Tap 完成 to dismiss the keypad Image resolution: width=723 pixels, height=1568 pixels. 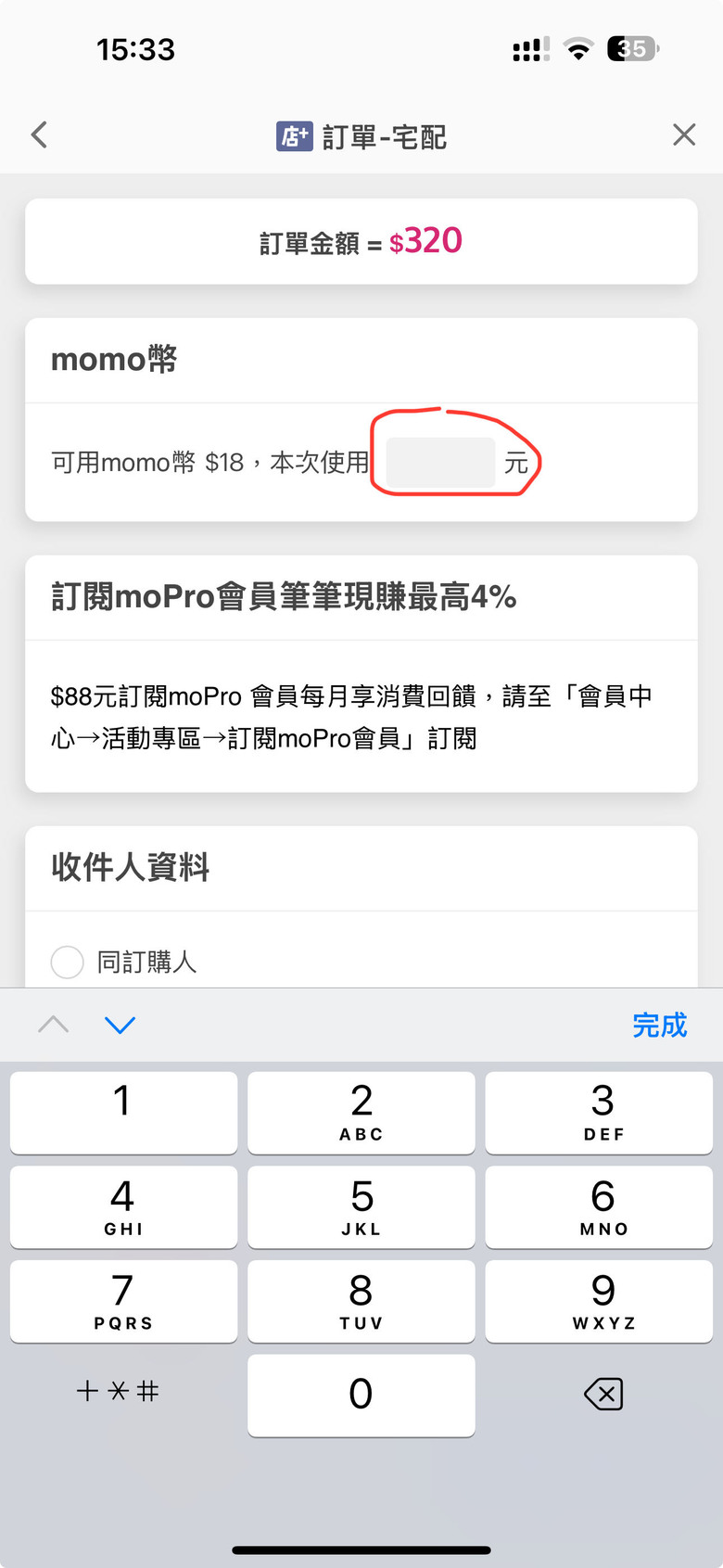pos(659,1025)
